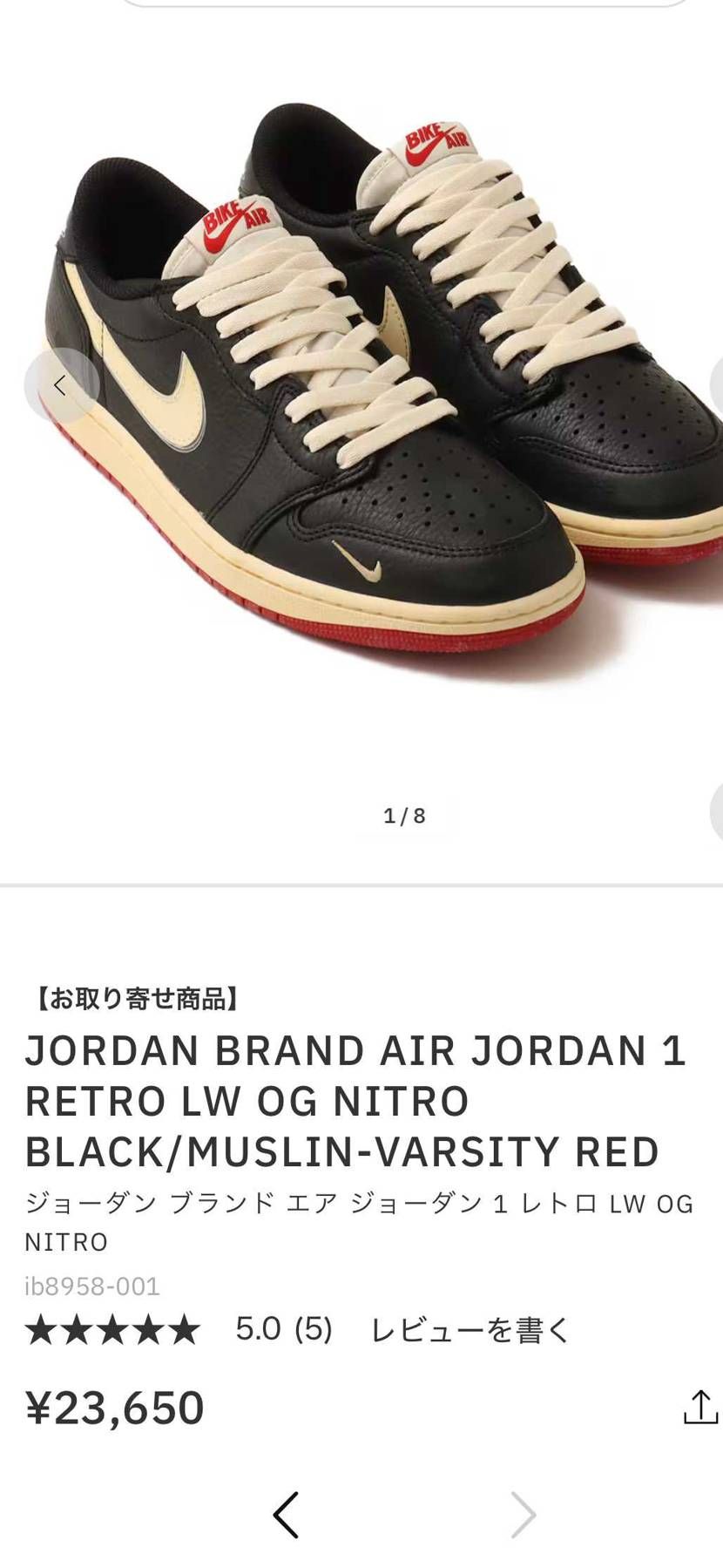Show the next product image
The image size is (723, 1568).
717,385
